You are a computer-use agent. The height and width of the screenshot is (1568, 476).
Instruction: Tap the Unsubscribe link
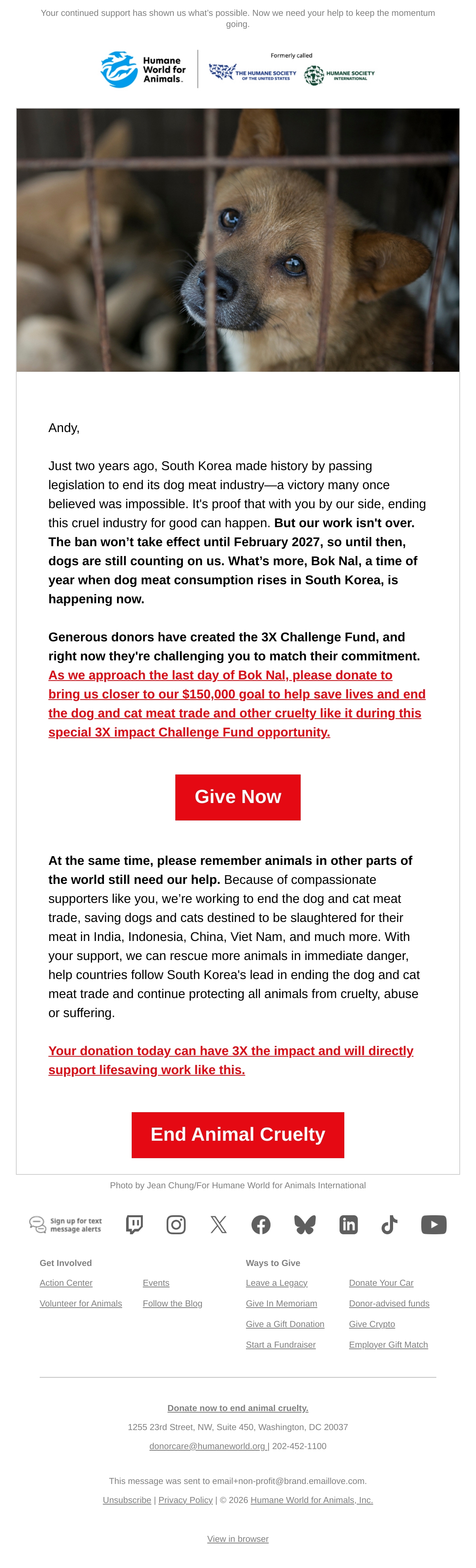pyautogui.click(x=127, y=1500)
